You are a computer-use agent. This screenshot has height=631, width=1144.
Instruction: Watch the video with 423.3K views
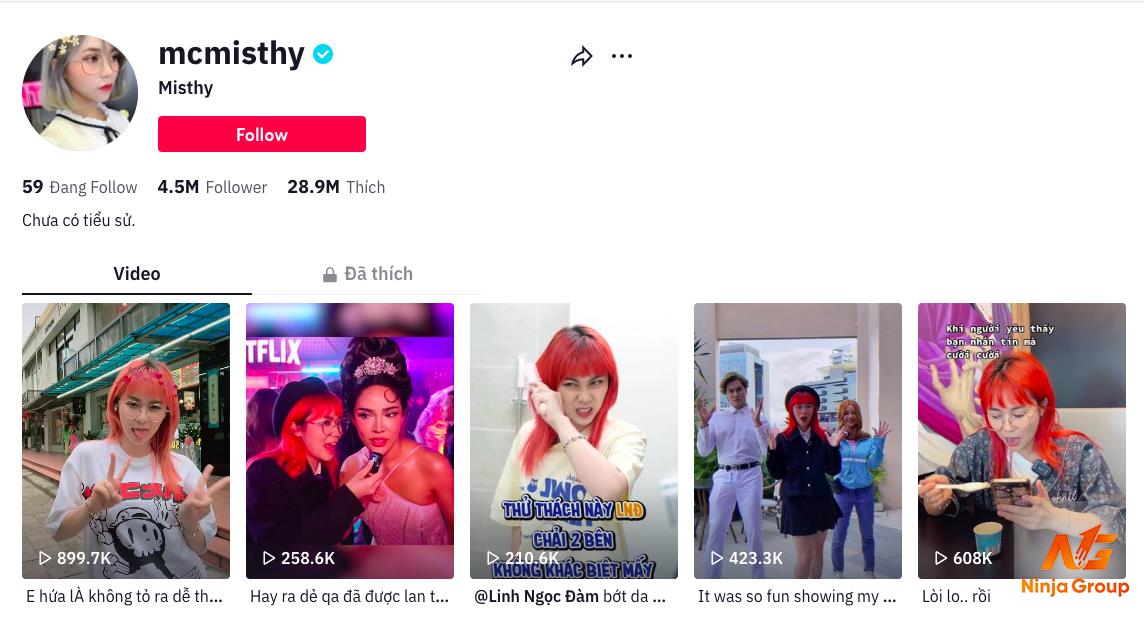(x=798, y=440)
